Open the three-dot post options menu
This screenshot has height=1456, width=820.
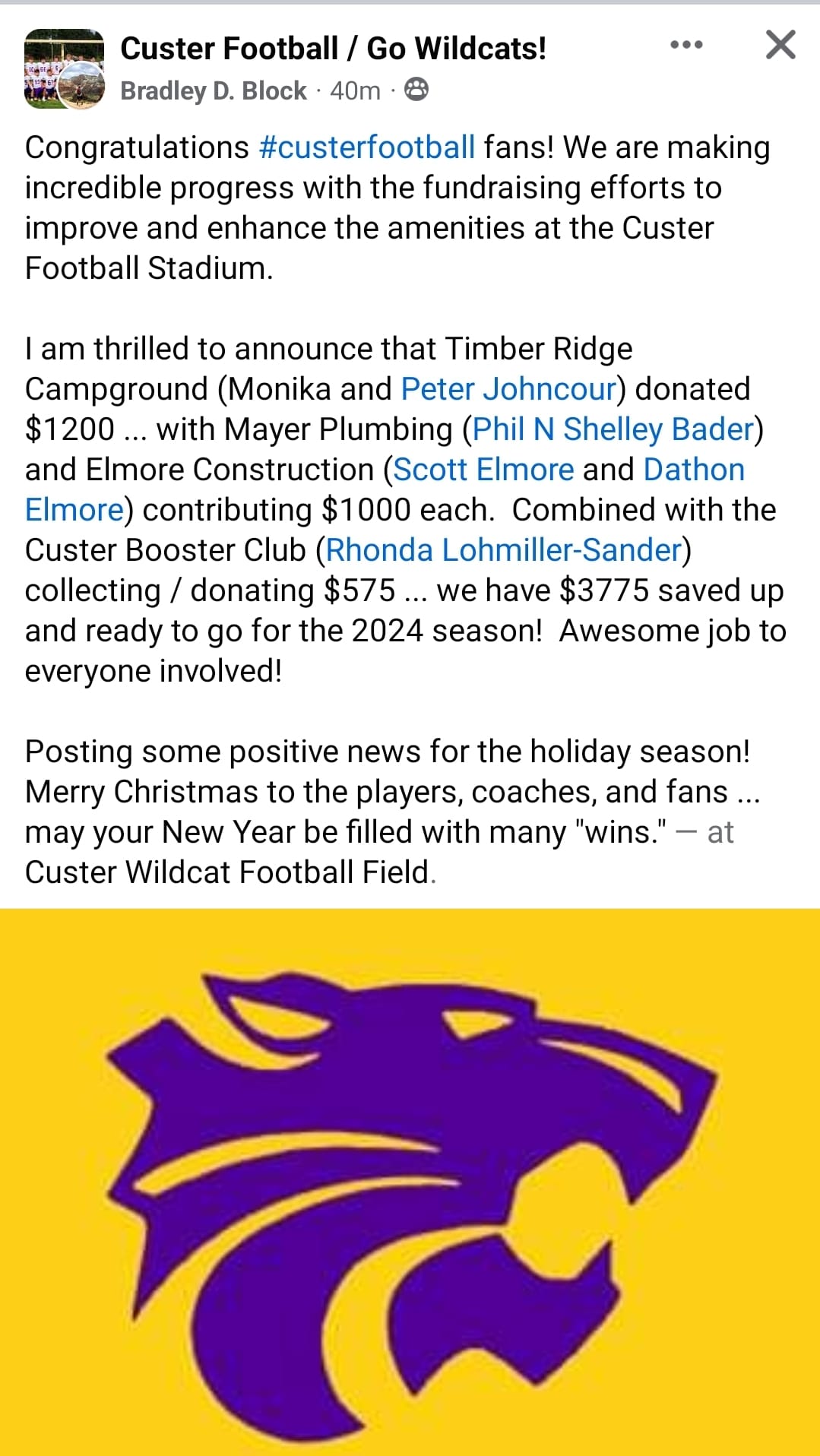pos(686,45)
